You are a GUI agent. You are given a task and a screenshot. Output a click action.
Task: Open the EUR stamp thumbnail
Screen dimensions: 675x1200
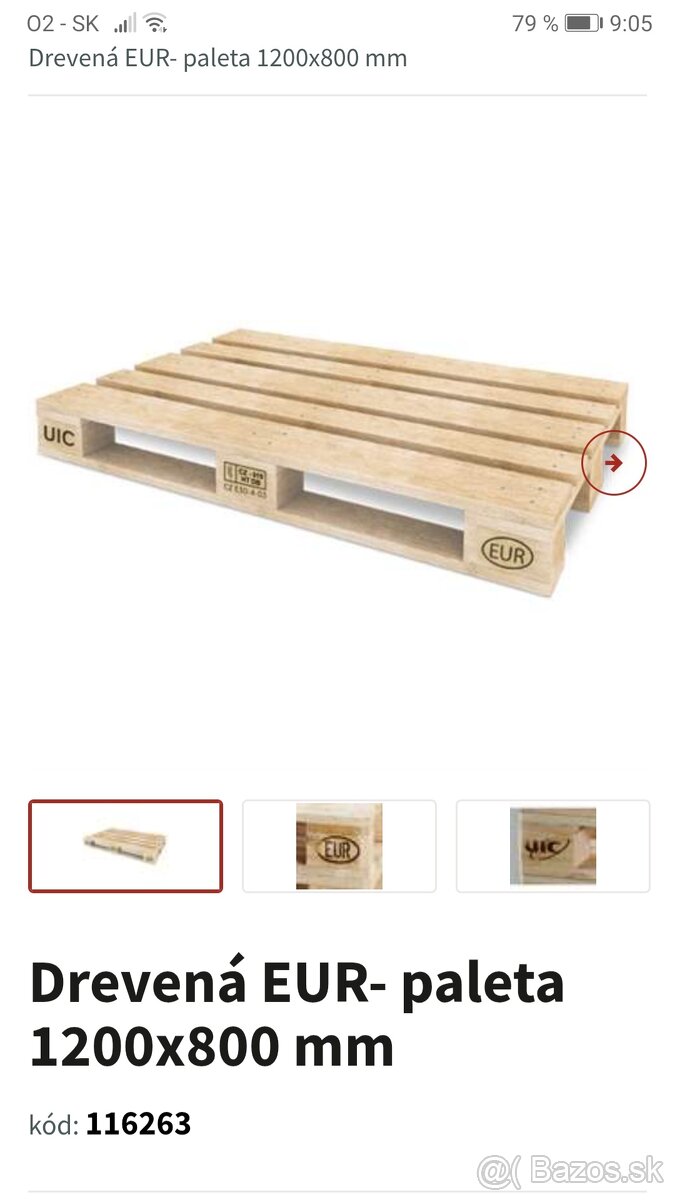(339, 846)
